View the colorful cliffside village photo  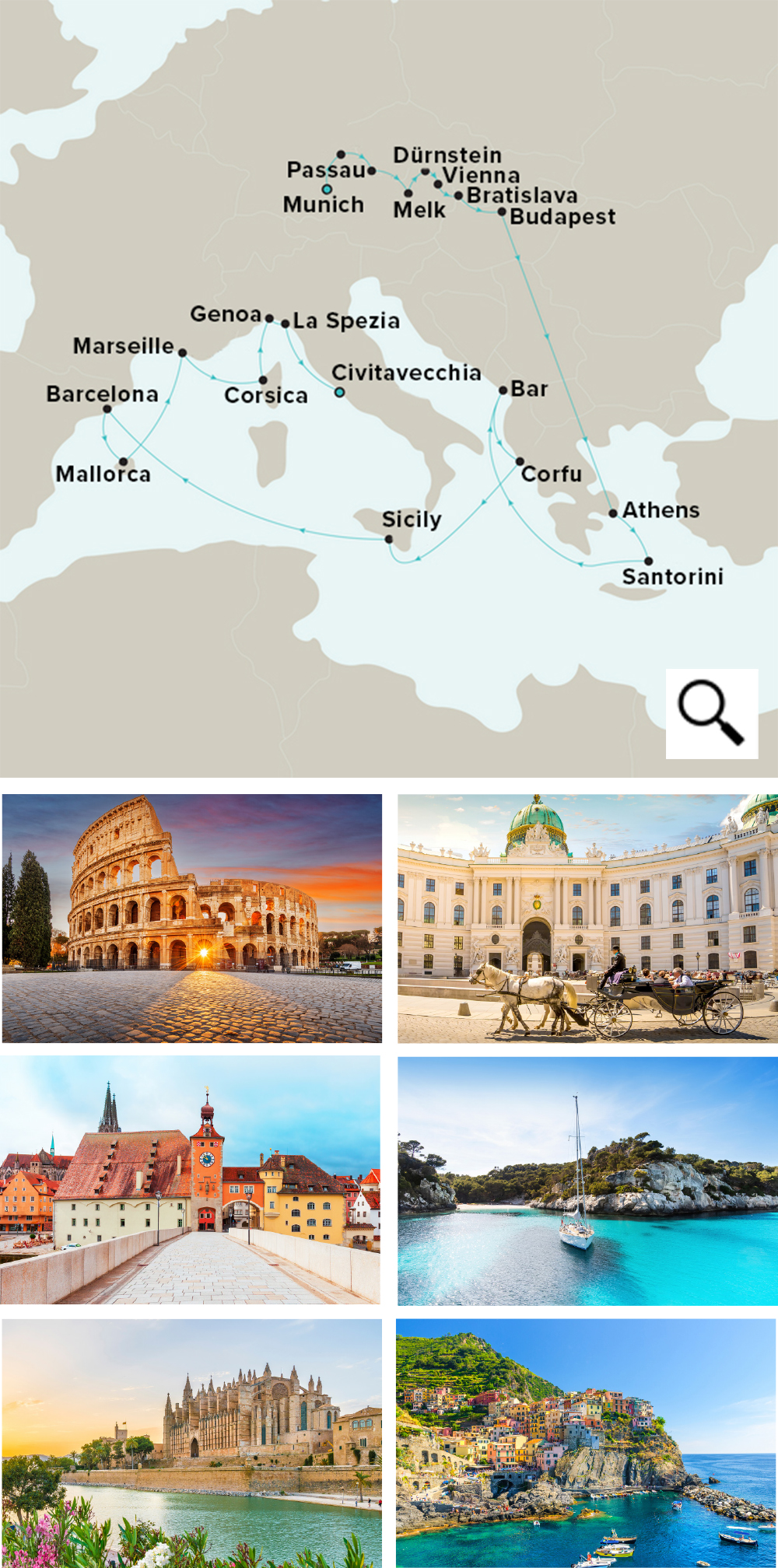[x=586, y=1443]
